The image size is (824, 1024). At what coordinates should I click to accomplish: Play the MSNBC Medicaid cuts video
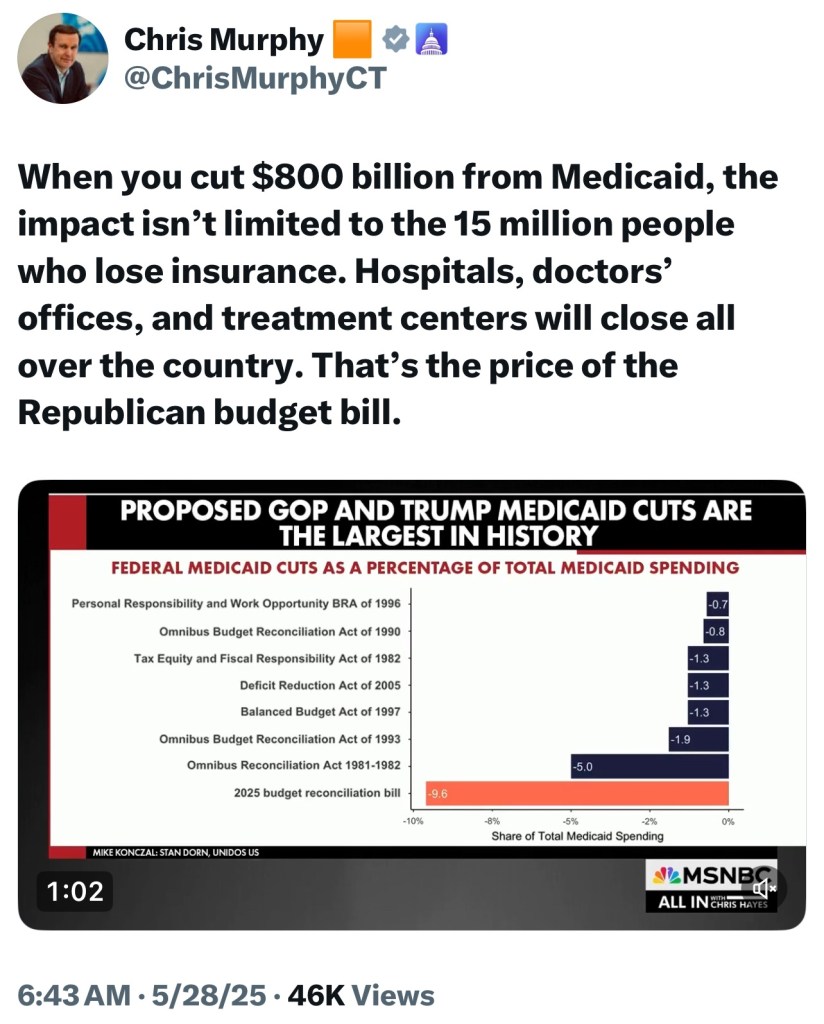click(x=411, y=704)
